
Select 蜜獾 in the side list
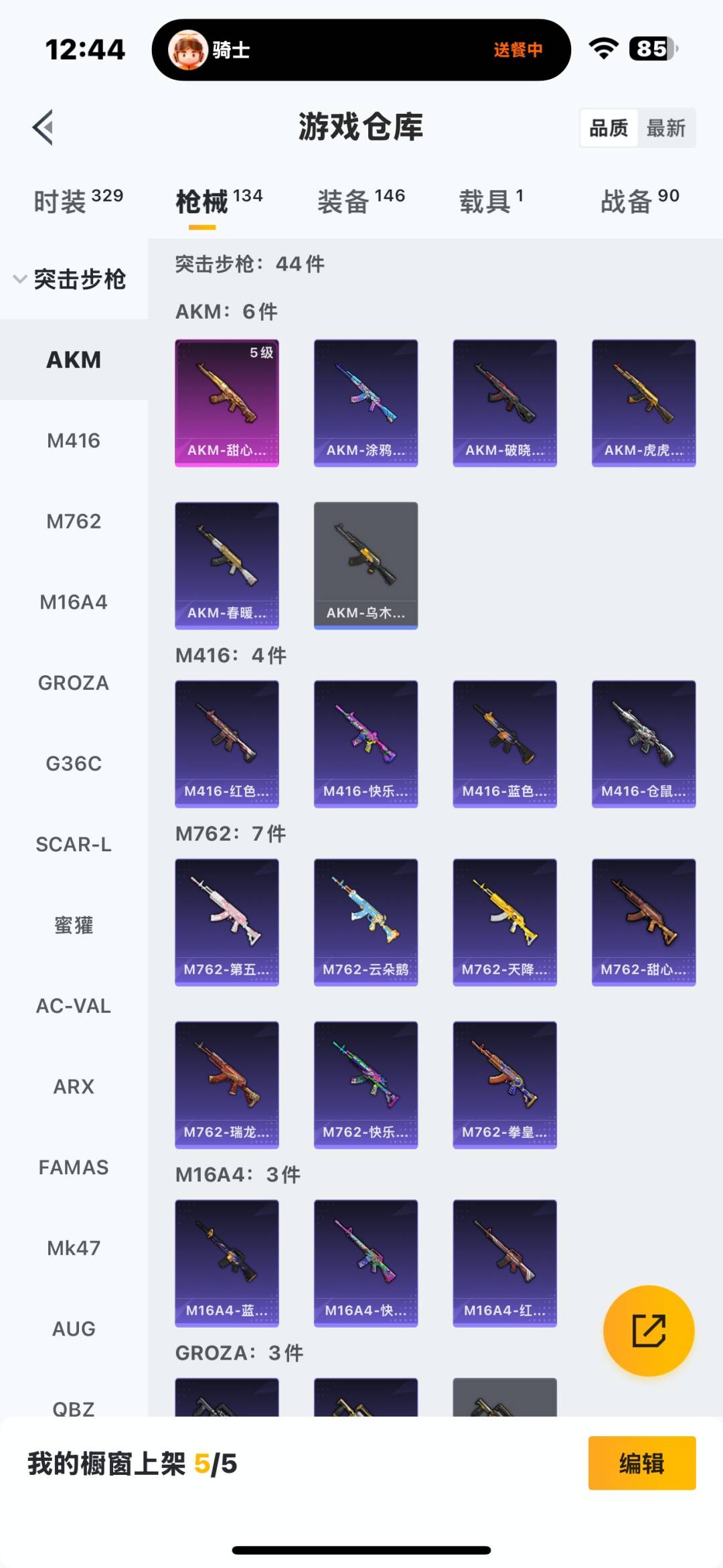click(74, 926)
